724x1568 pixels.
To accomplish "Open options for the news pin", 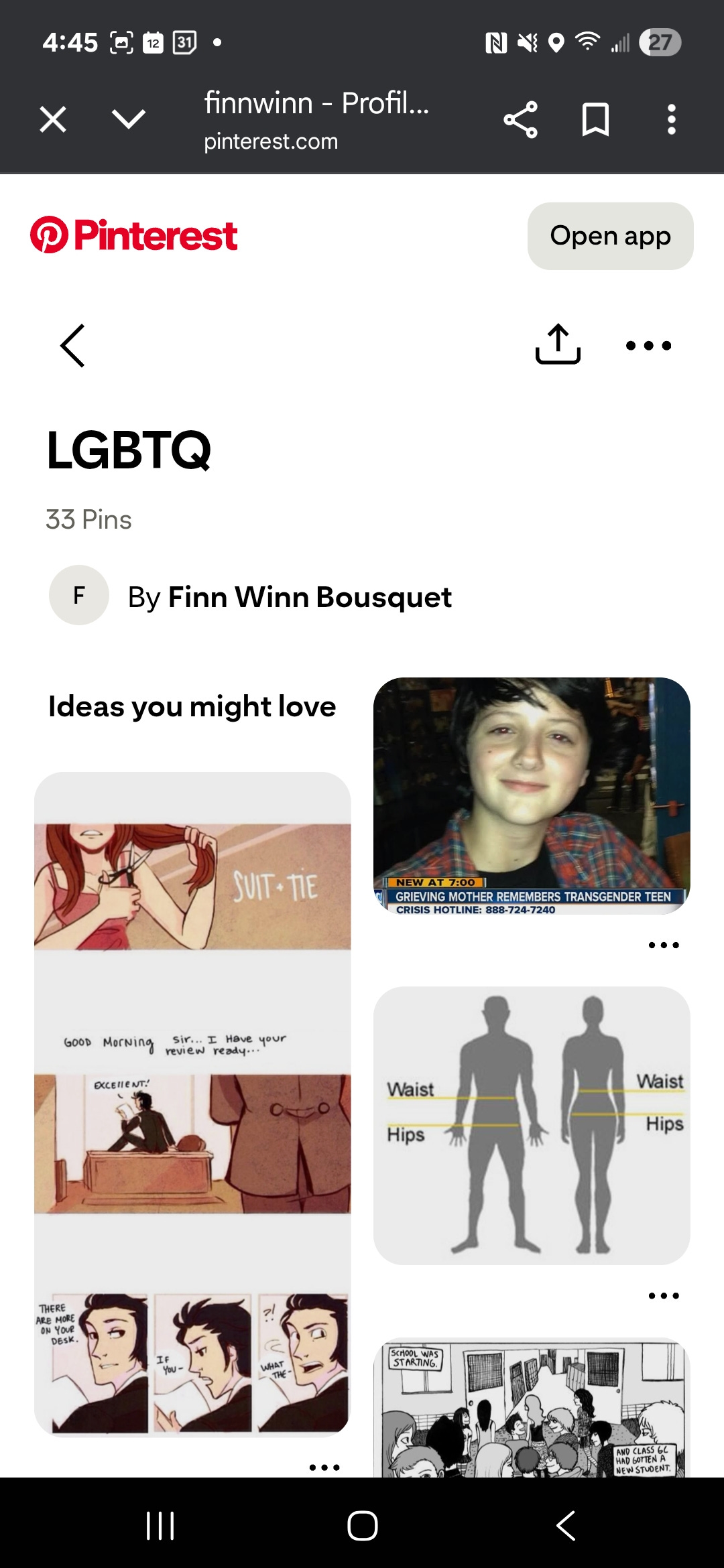I will tap(664, 945).
